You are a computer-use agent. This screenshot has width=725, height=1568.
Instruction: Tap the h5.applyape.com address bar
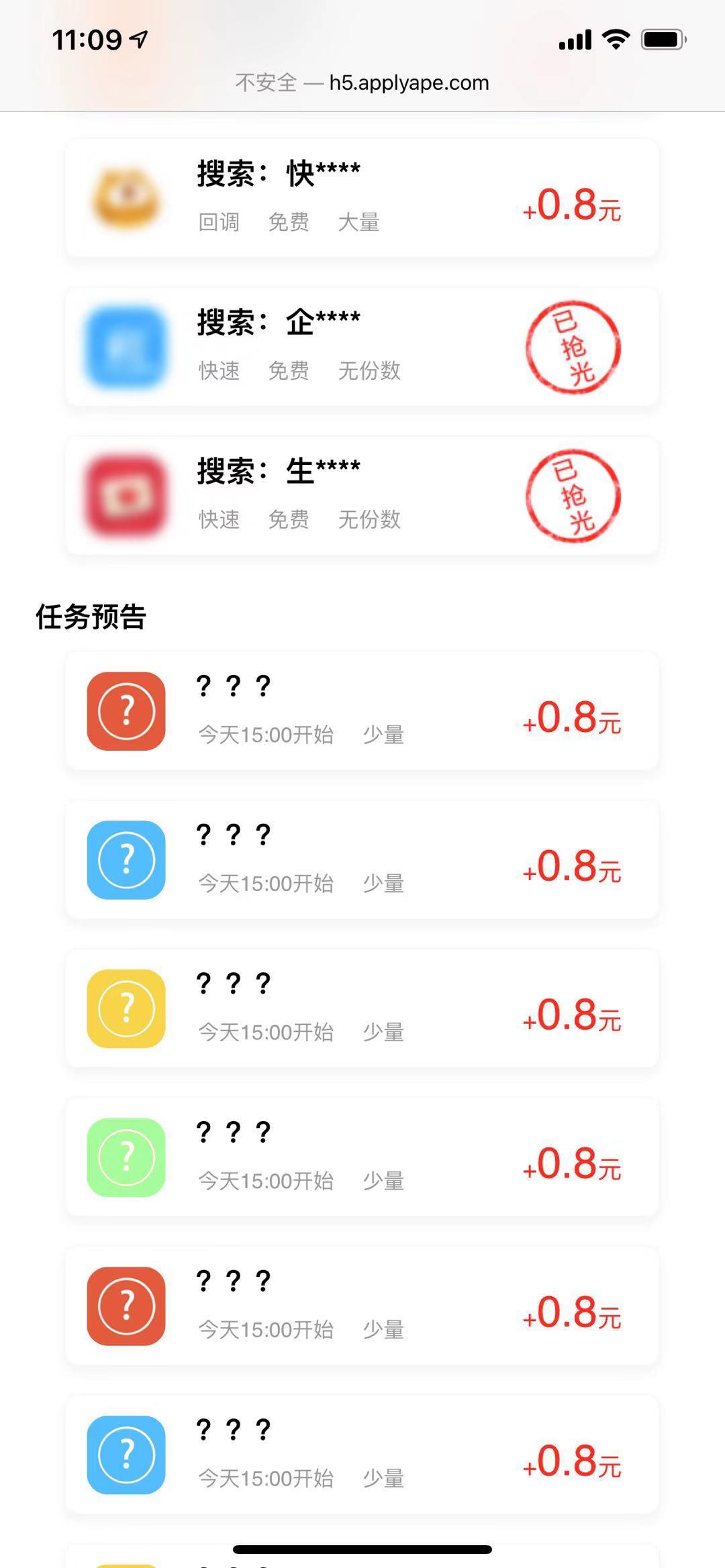tap(362, 83)
